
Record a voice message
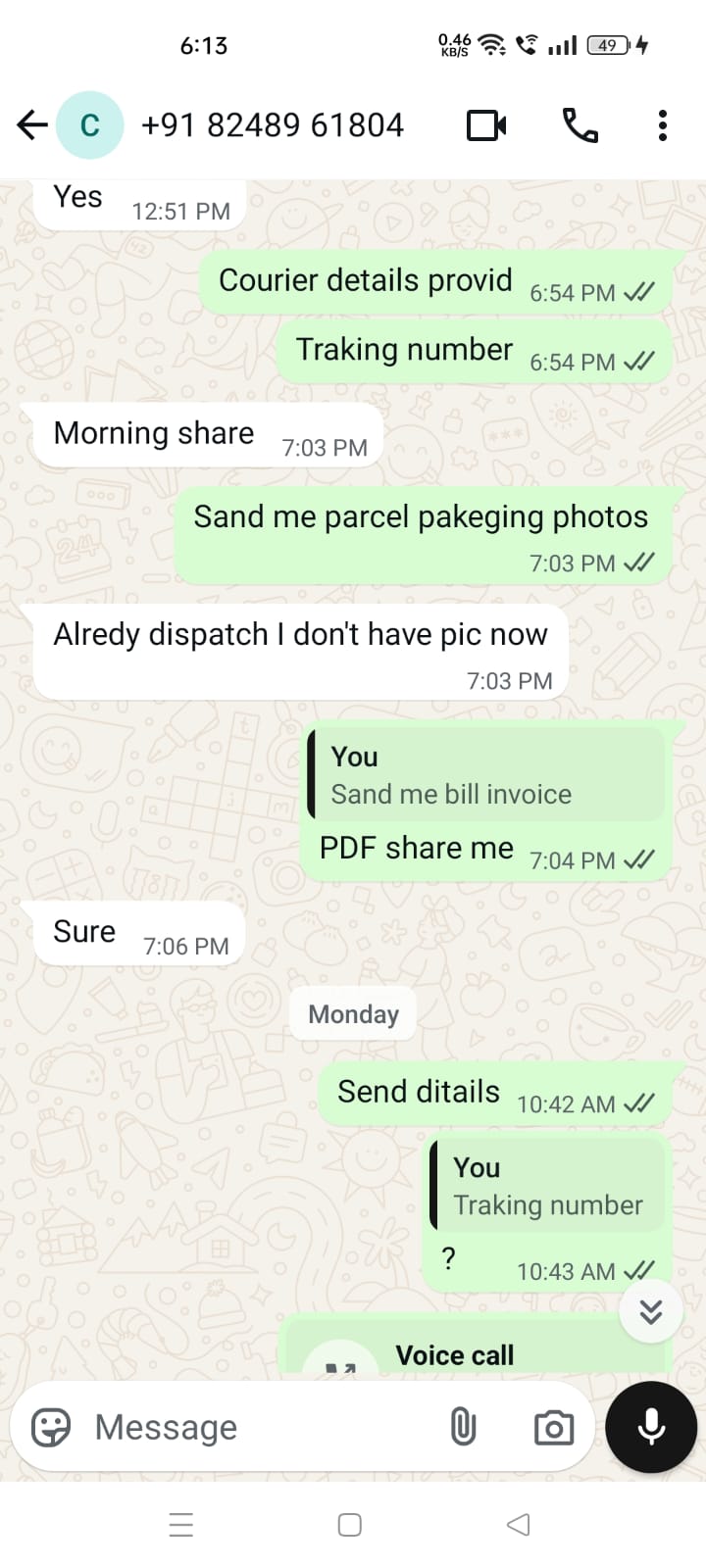point(651,1427)
